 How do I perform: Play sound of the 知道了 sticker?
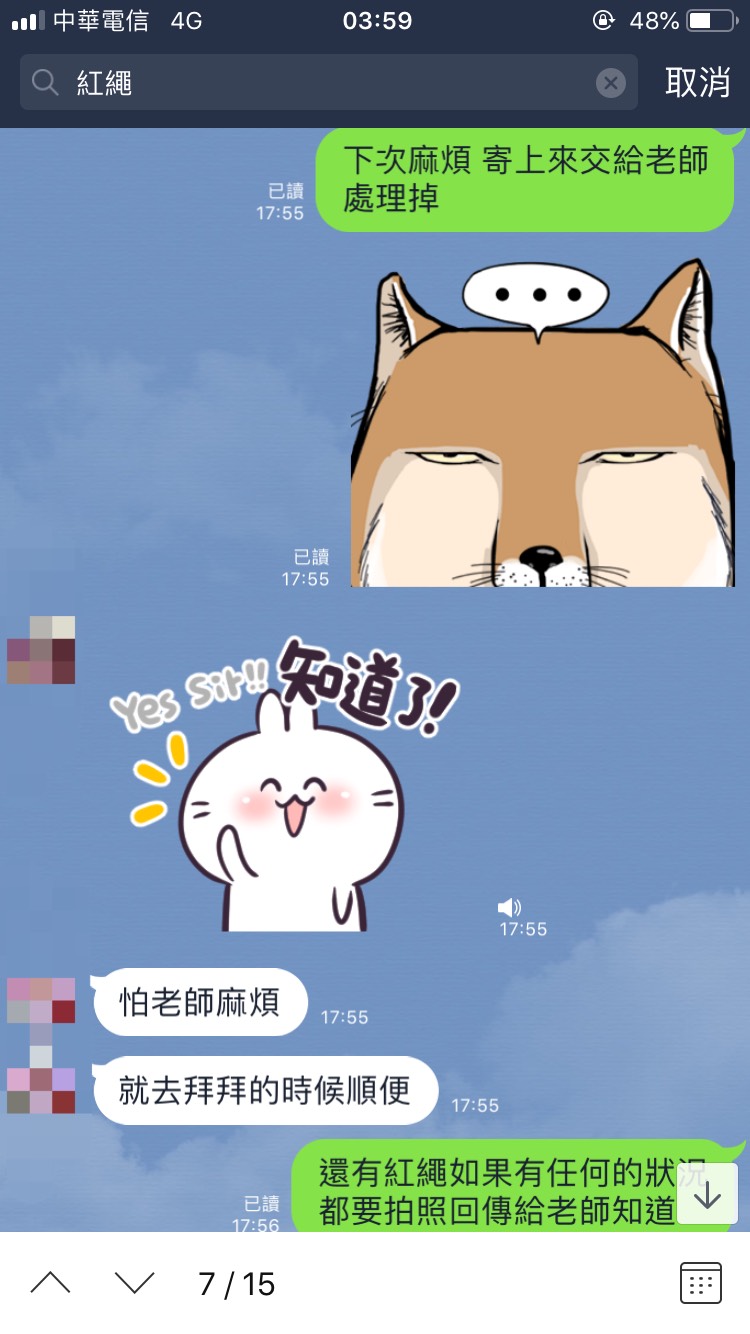click(509, 907)
